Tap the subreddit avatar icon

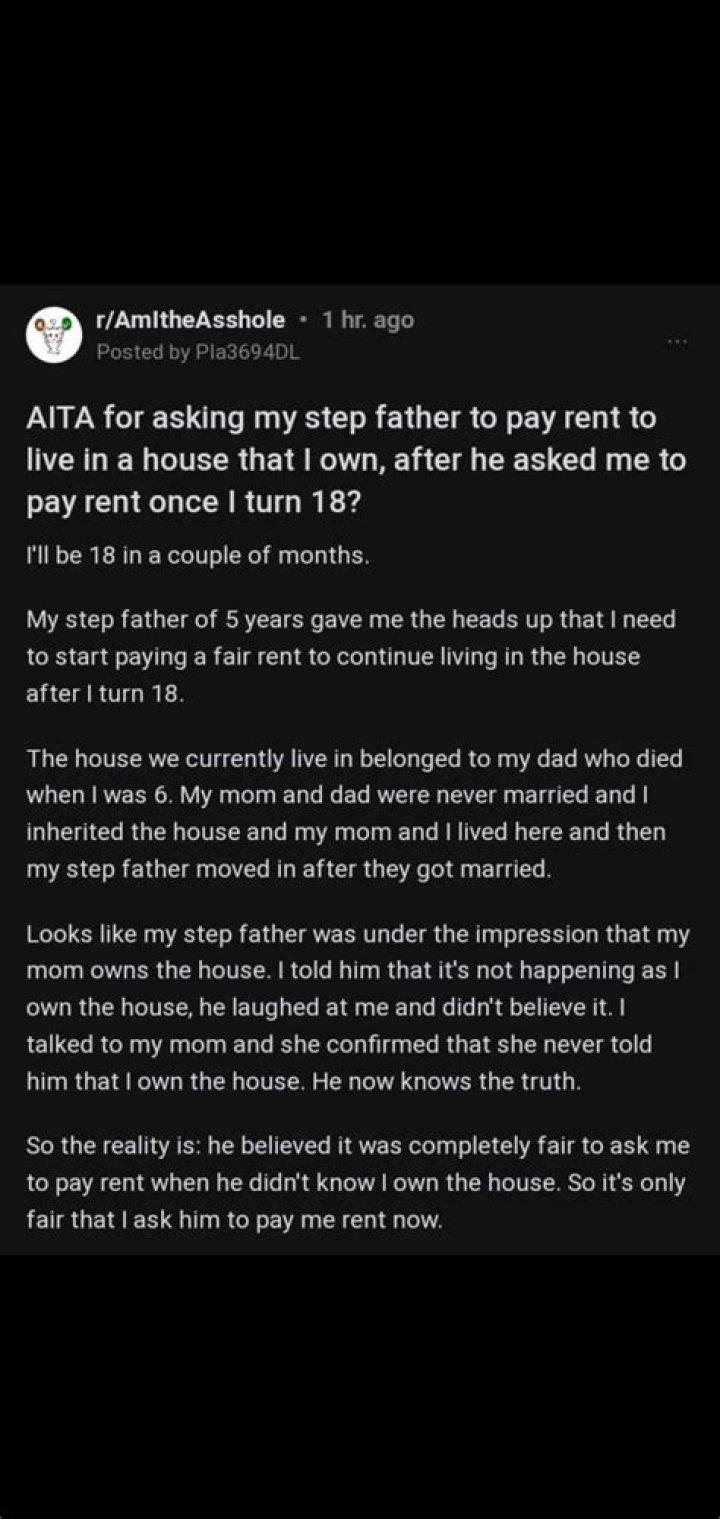pyautogui.click(x=54, y=337)
